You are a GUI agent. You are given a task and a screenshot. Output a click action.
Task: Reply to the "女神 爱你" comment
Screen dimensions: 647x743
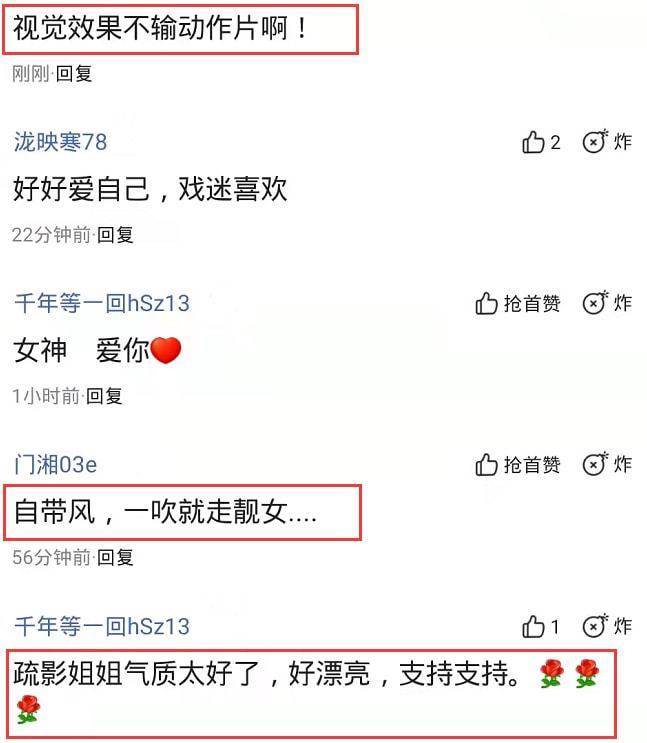(104, 396)
